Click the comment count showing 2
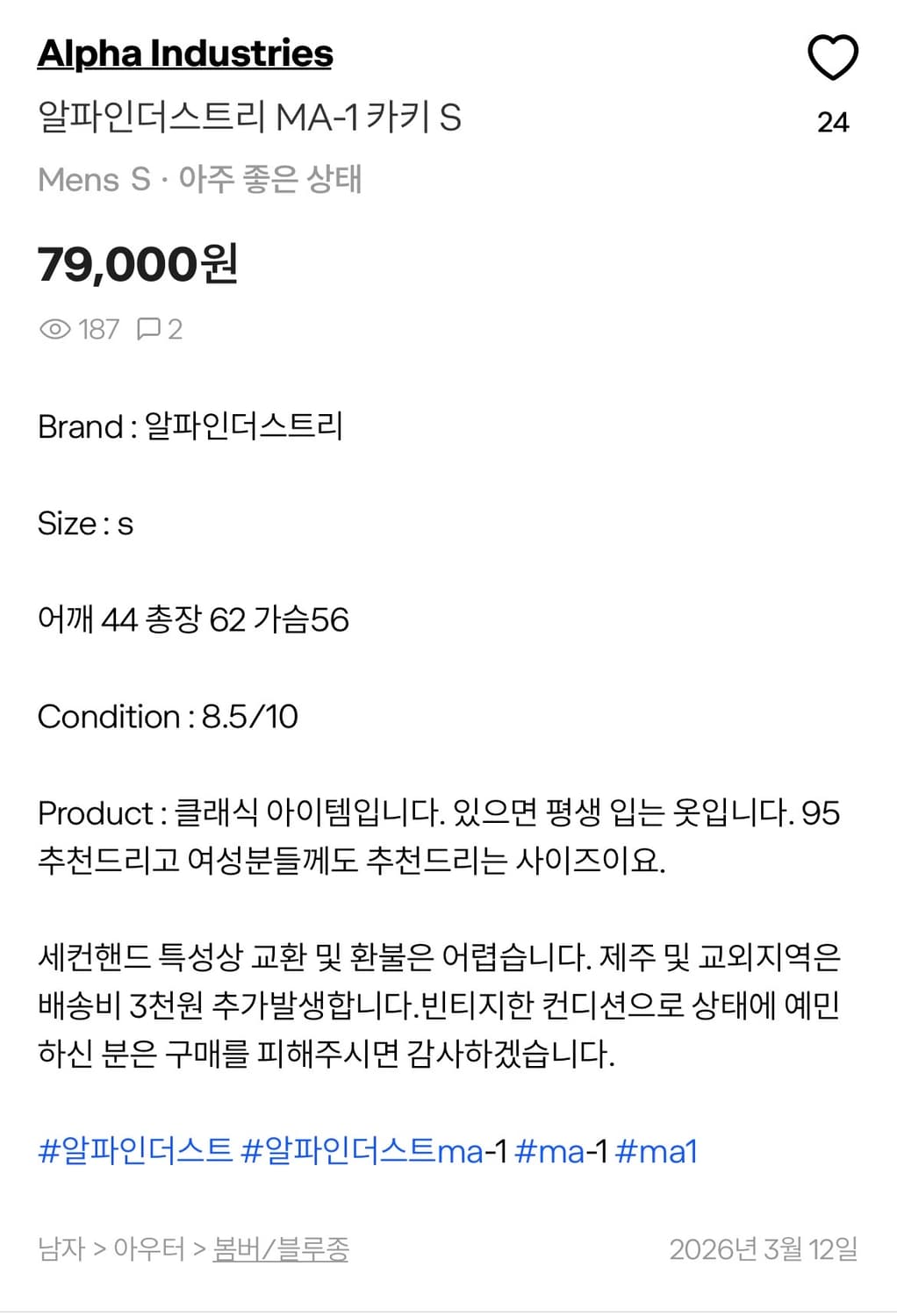 (175, 329)
